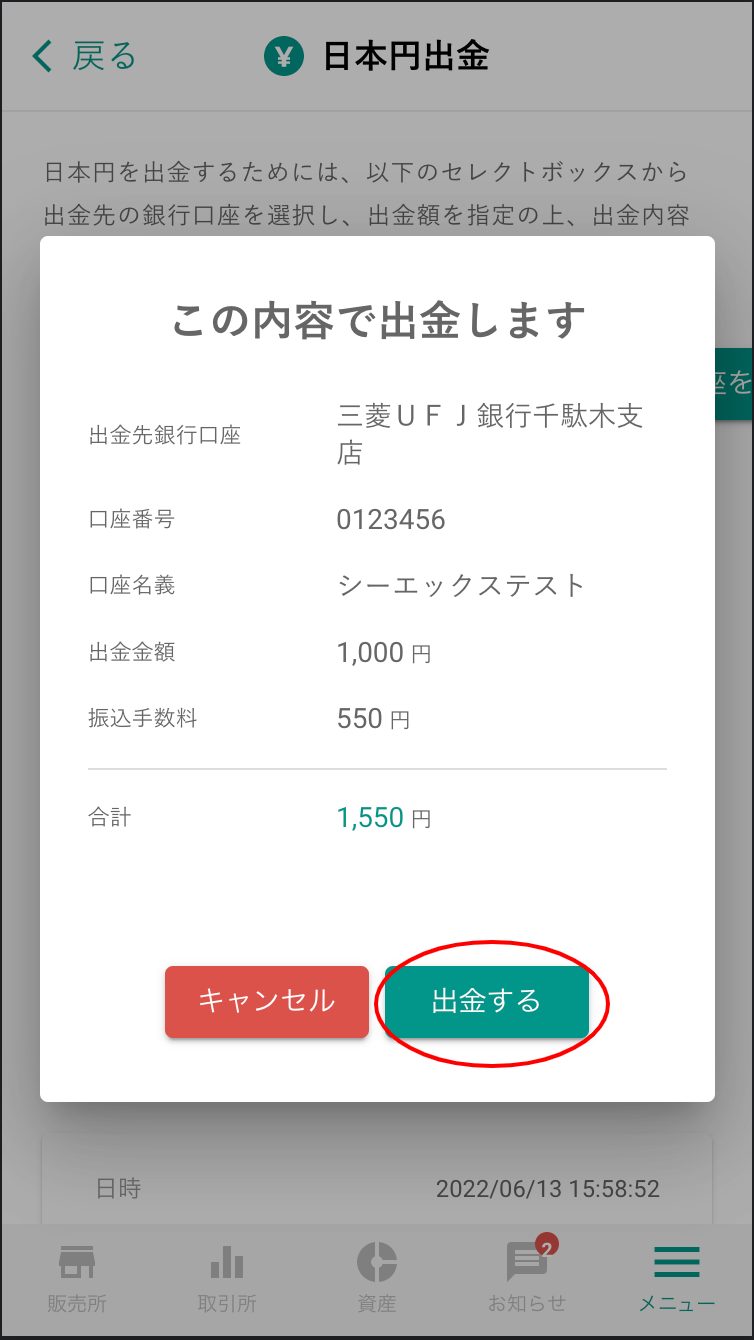Open the お知らせ notifications tab
Viewport: 754px width, 1340px height.
[527, 1276]
